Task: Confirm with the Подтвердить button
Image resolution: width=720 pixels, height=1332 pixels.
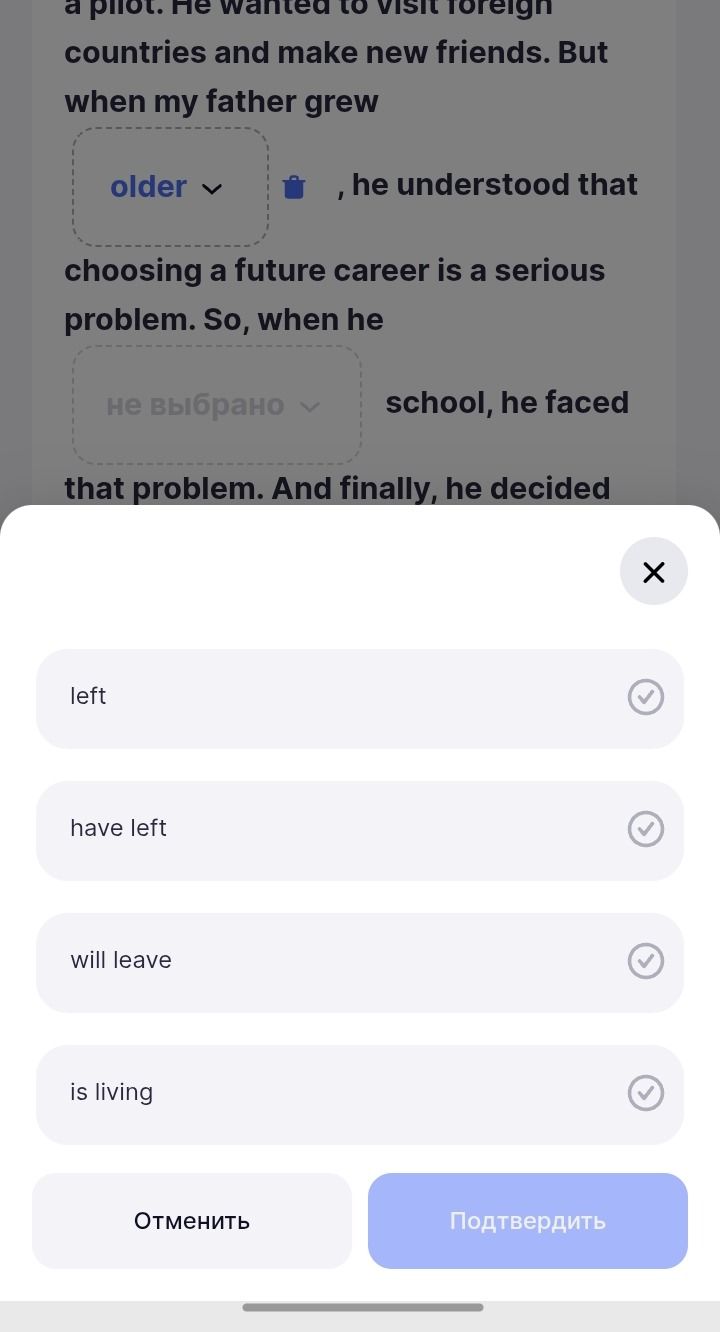Action: point(528,1220)
